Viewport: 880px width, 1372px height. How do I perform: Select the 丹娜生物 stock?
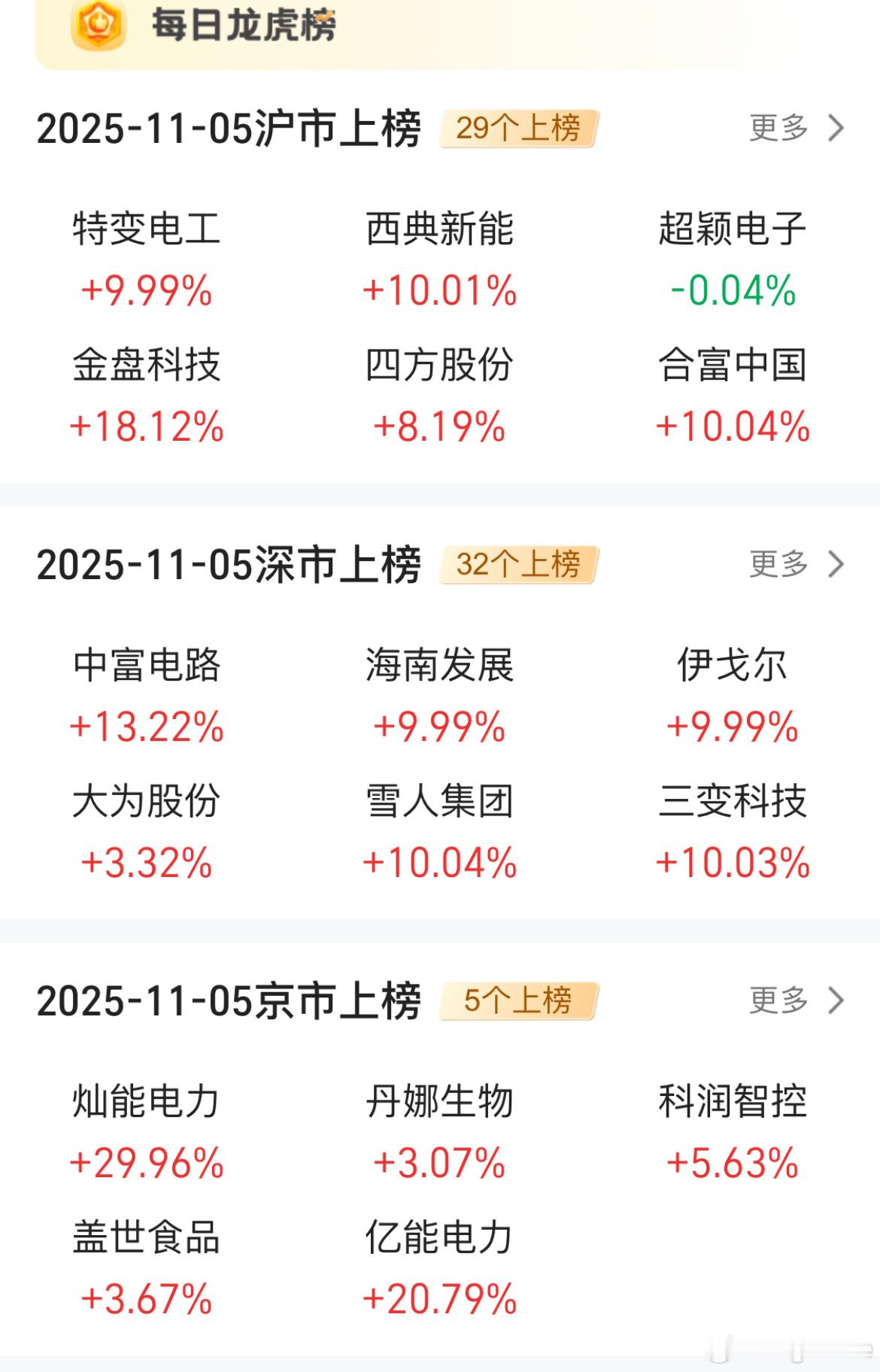440,1132
